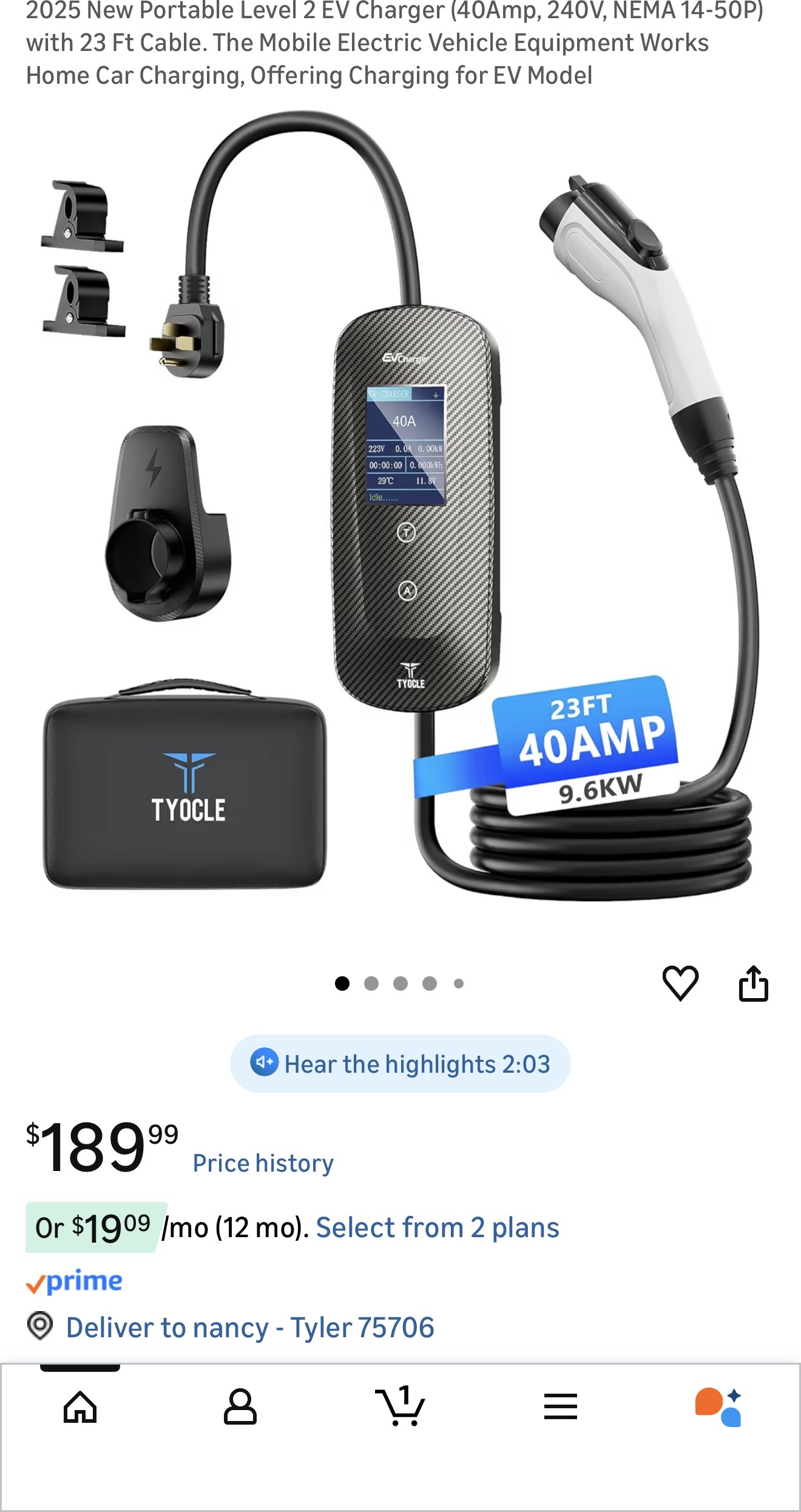Open the EV charger product image

(x=400, y=510)
